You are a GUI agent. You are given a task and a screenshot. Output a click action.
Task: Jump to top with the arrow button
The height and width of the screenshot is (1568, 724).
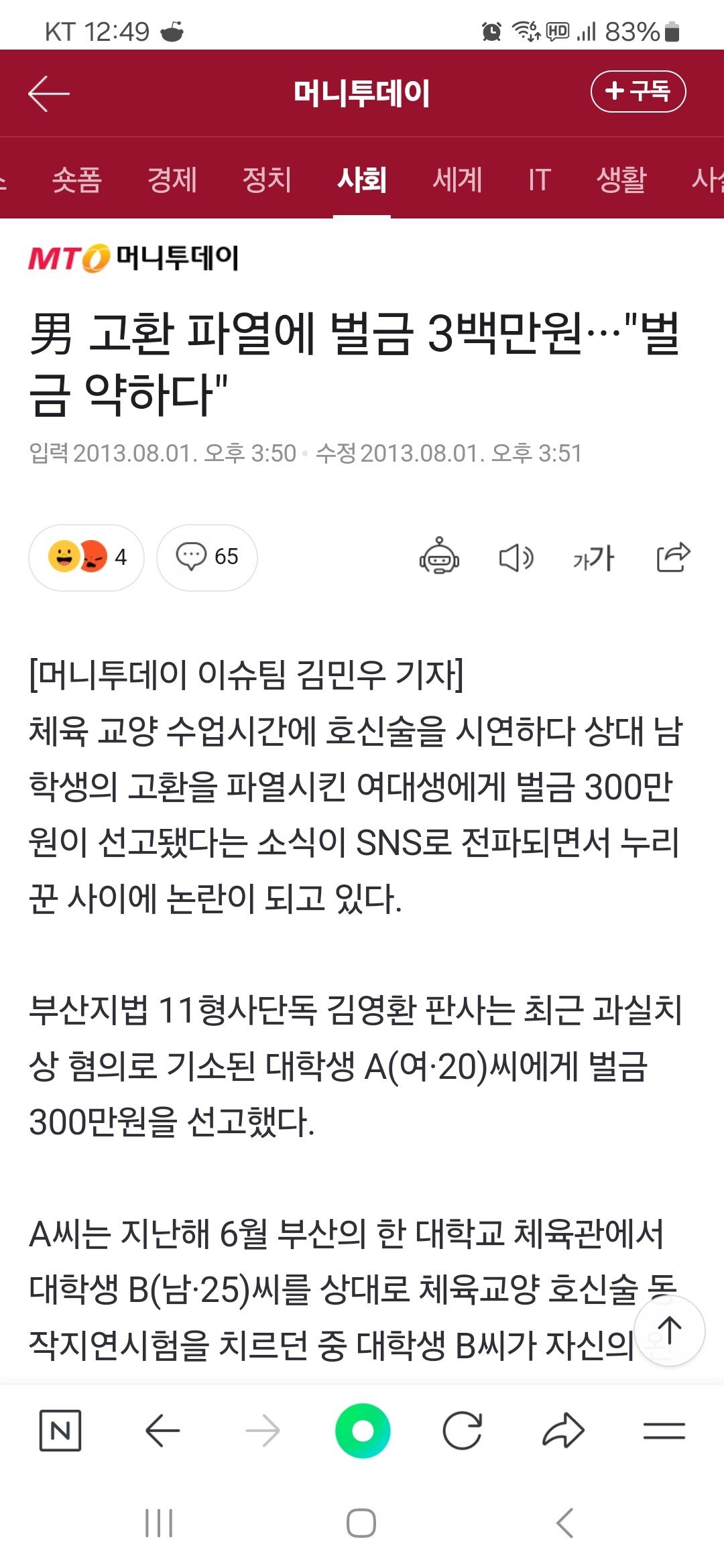pos(669,1330)
